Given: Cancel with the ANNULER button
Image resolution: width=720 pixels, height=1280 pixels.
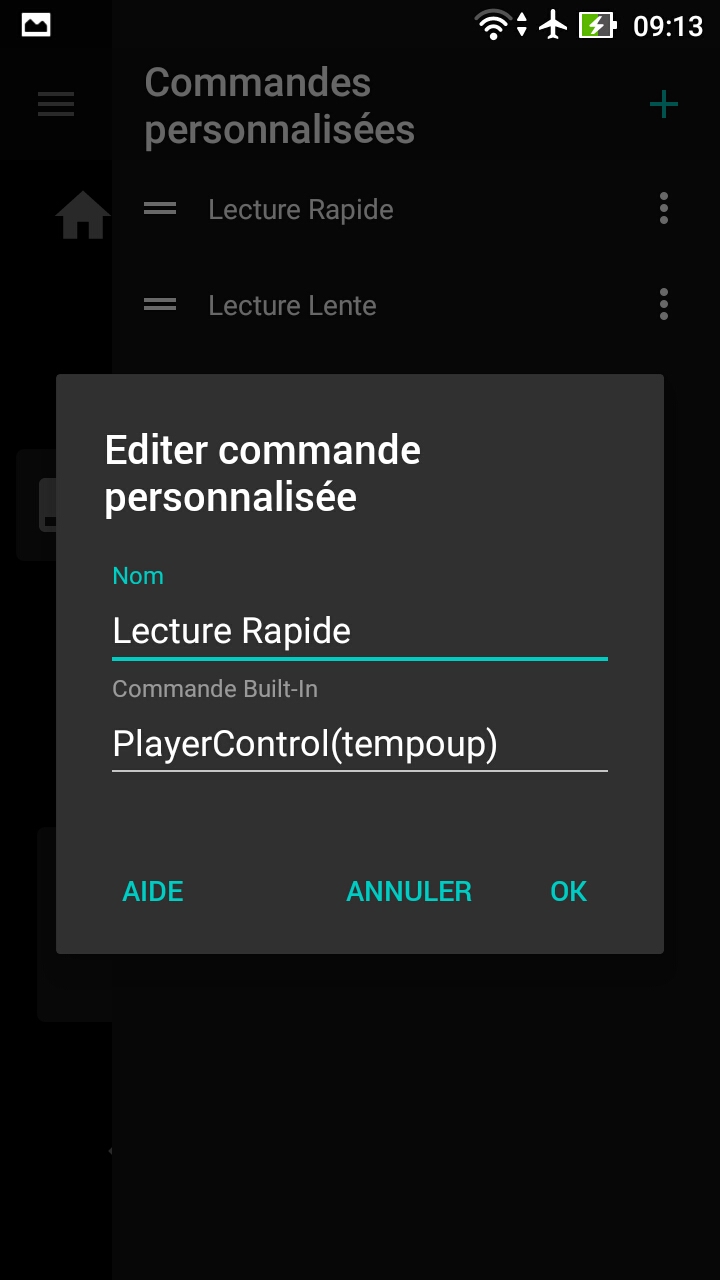Looking at the screenshot, I should [408, 891].
